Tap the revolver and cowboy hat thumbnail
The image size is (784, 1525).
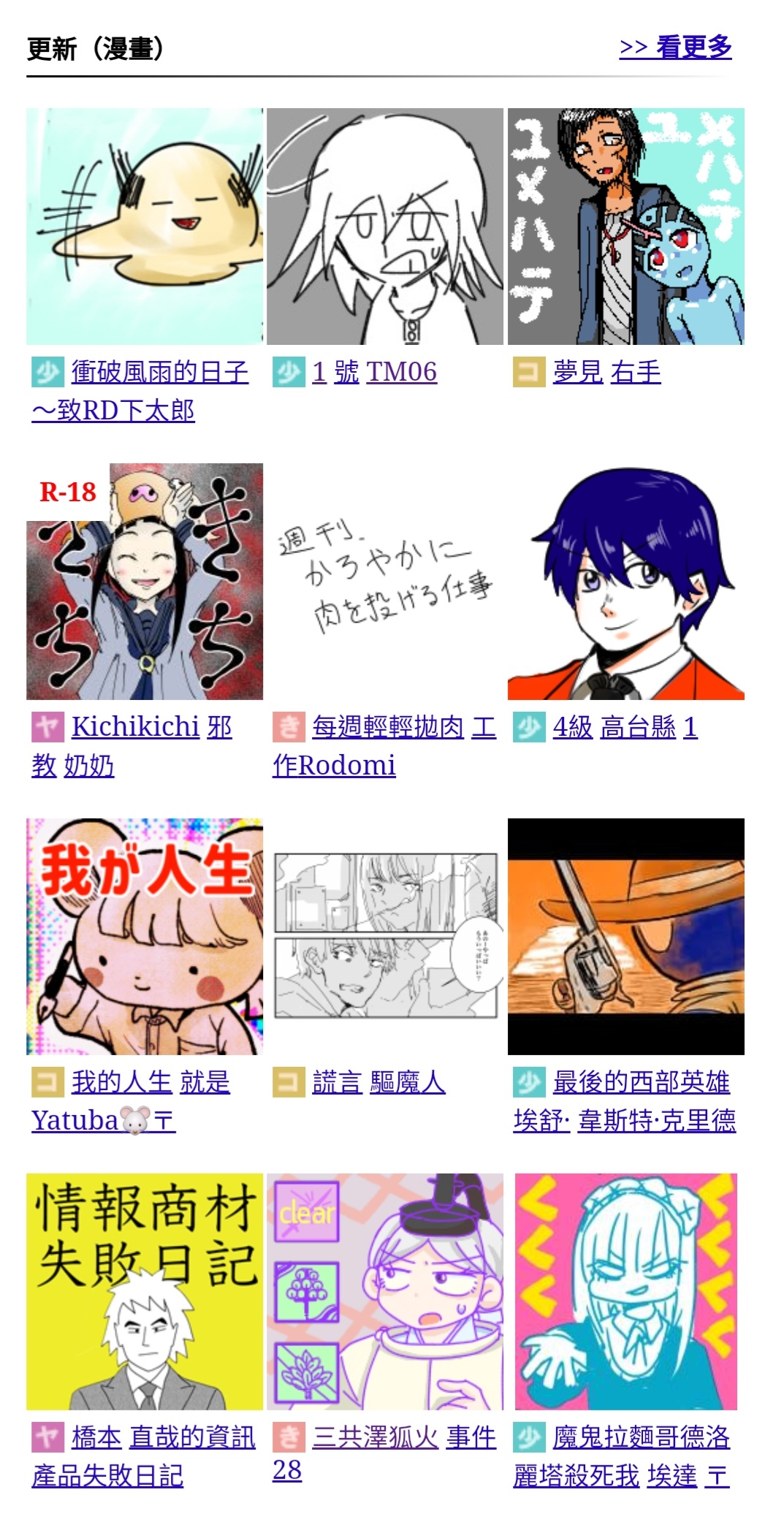pyautogui.click(x=626, y=937)
